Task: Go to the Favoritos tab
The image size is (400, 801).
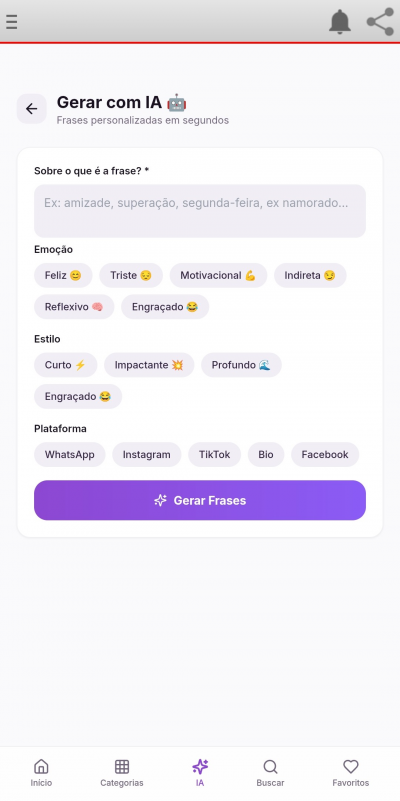Action: [350, 773]
